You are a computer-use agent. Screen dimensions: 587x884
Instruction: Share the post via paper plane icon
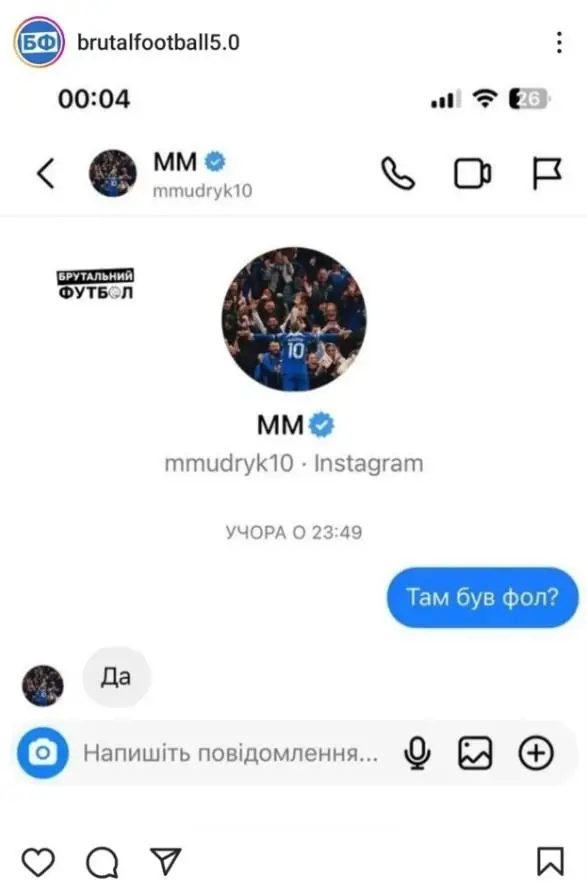pyautogui.click(x=166, y=861)
